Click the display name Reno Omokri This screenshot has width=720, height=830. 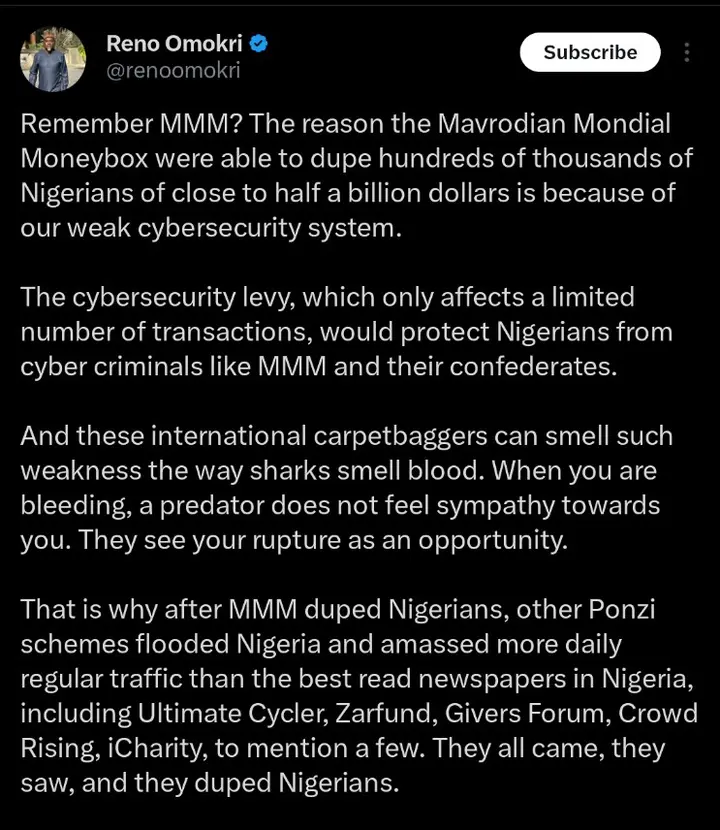pyautogui.click(x=177, y=43)
